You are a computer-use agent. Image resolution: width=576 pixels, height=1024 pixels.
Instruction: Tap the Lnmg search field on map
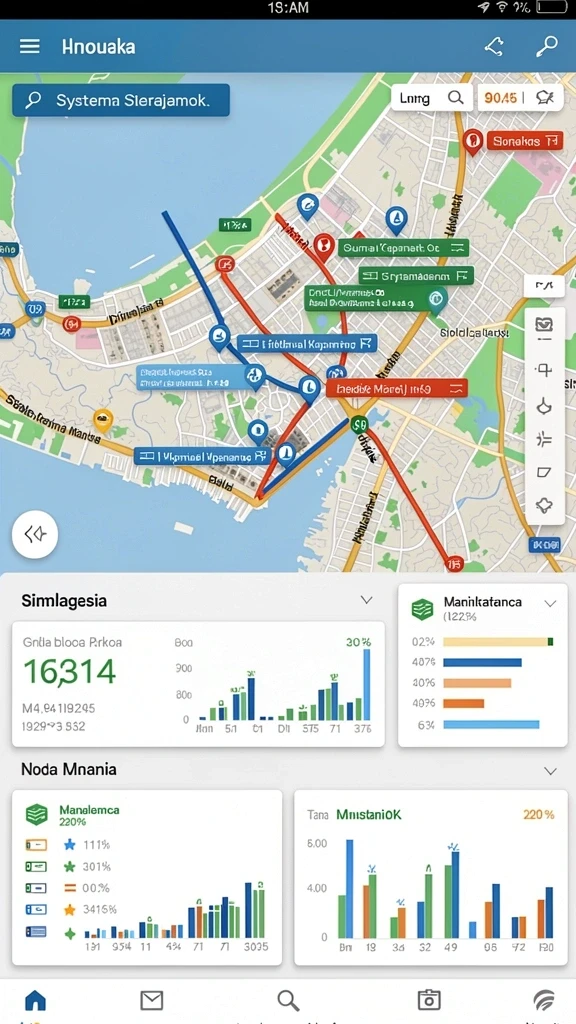tap(431, 98)
